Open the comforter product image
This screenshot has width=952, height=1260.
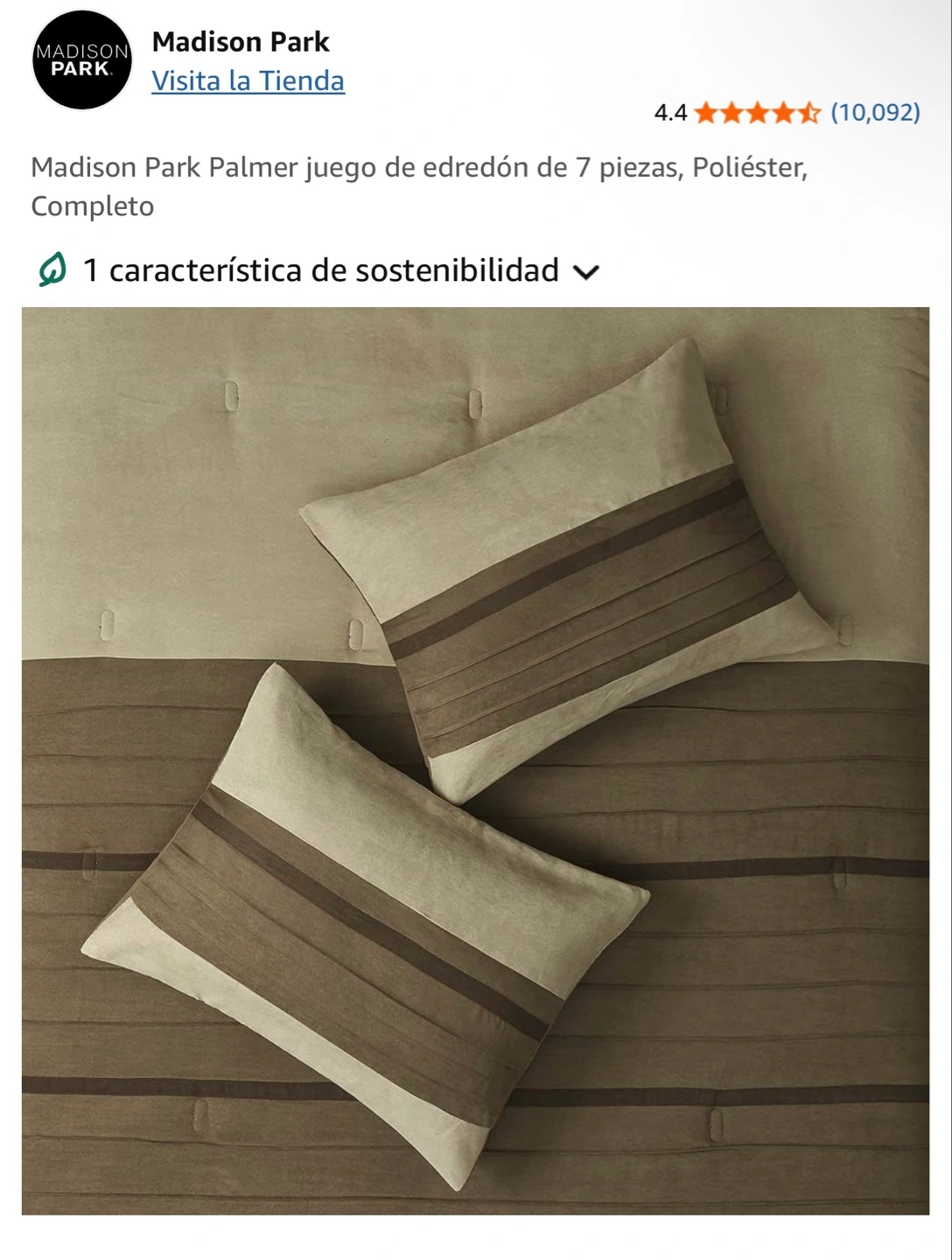pos(475,760)
